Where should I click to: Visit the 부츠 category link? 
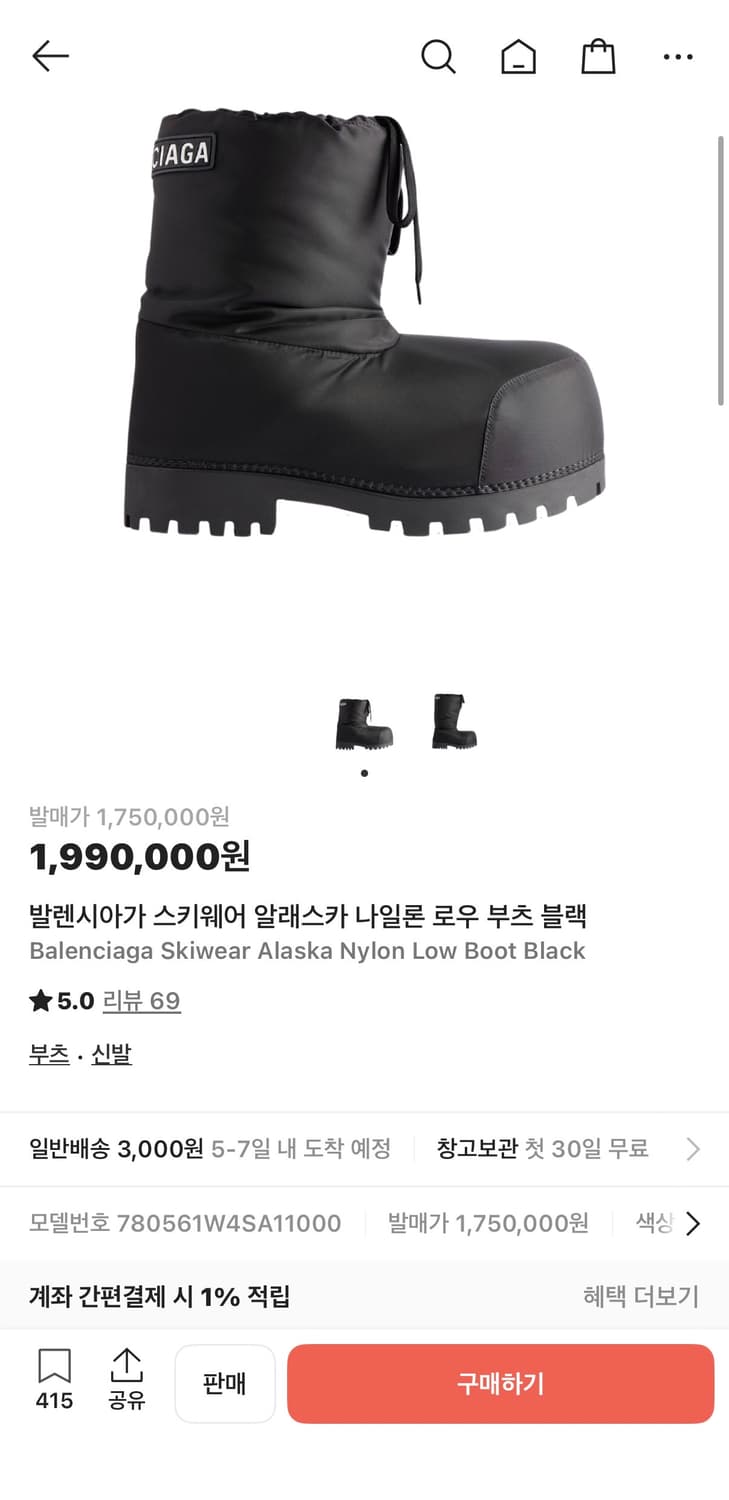coord(45,1054)
